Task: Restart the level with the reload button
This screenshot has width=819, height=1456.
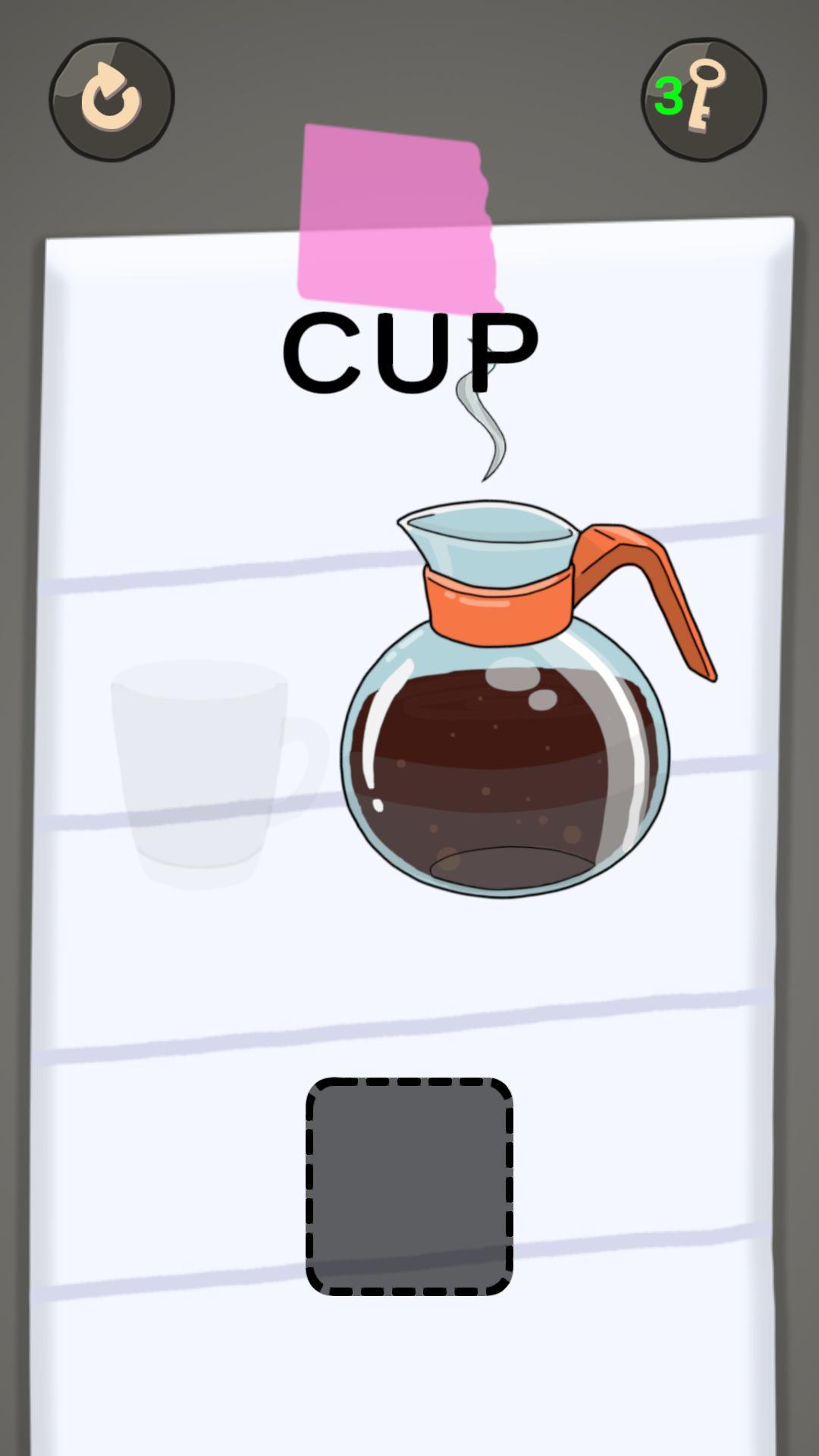Action: click(x=111, y=99)
